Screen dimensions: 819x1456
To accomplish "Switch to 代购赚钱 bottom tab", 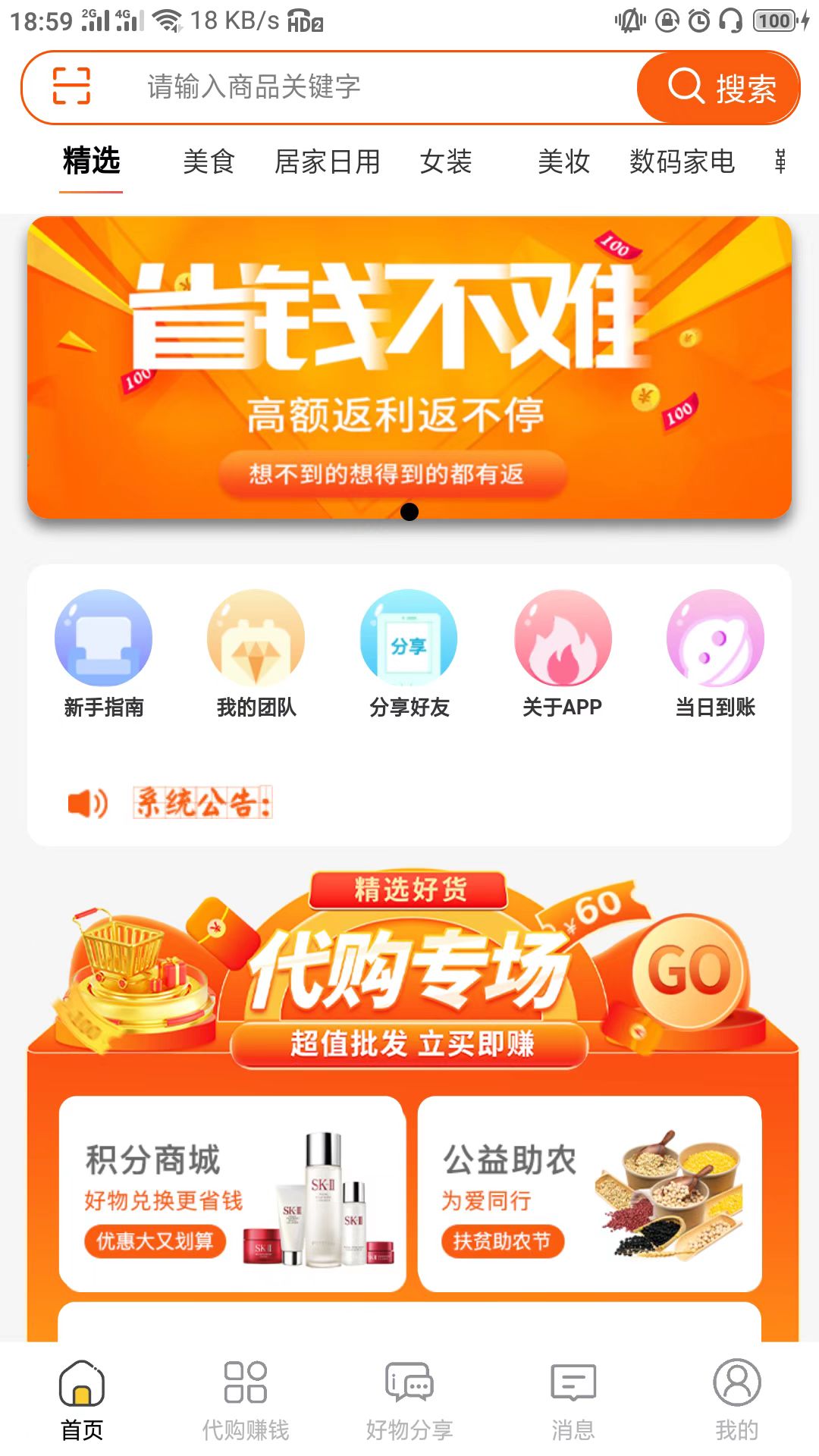I will click(246, 1399).
